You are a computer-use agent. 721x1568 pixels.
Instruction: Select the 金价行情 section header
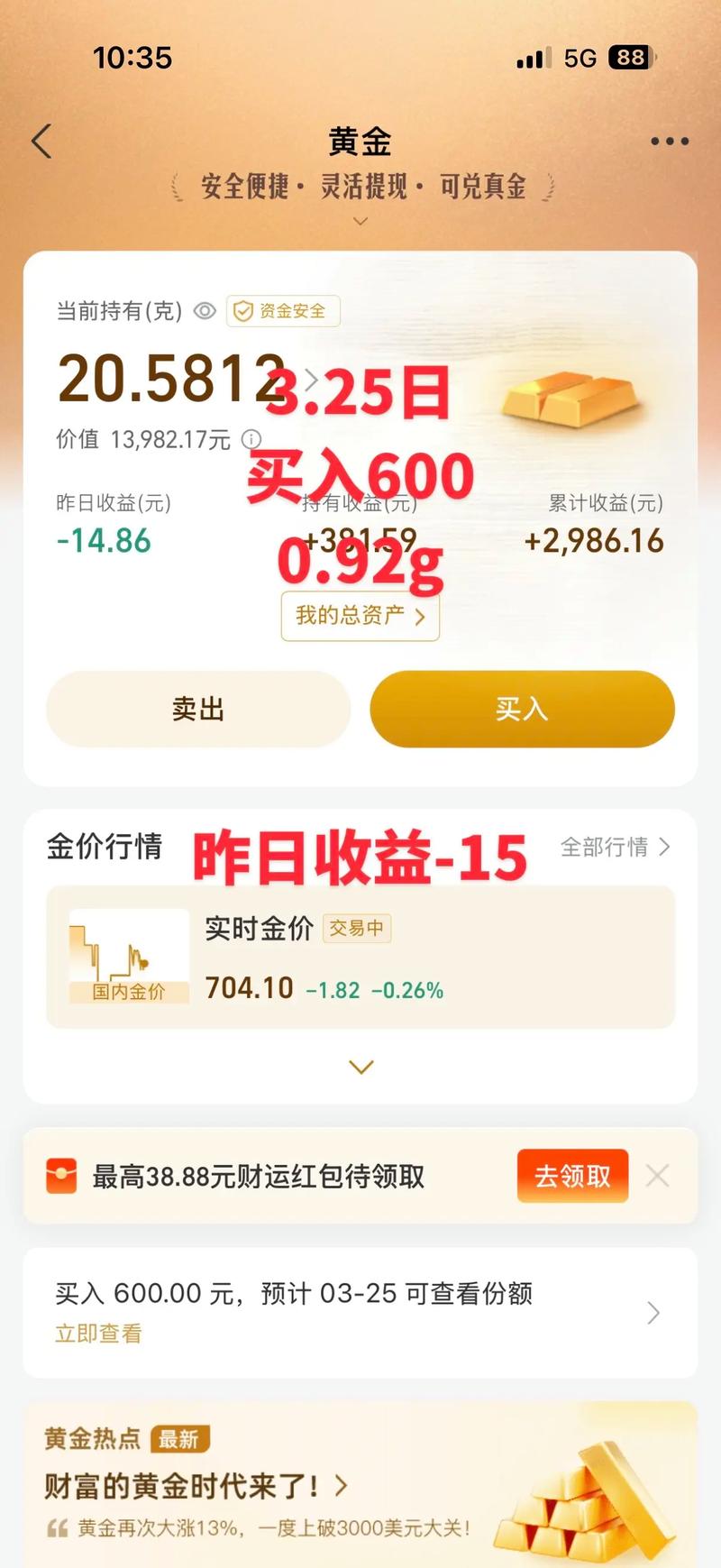pos(104,848)
